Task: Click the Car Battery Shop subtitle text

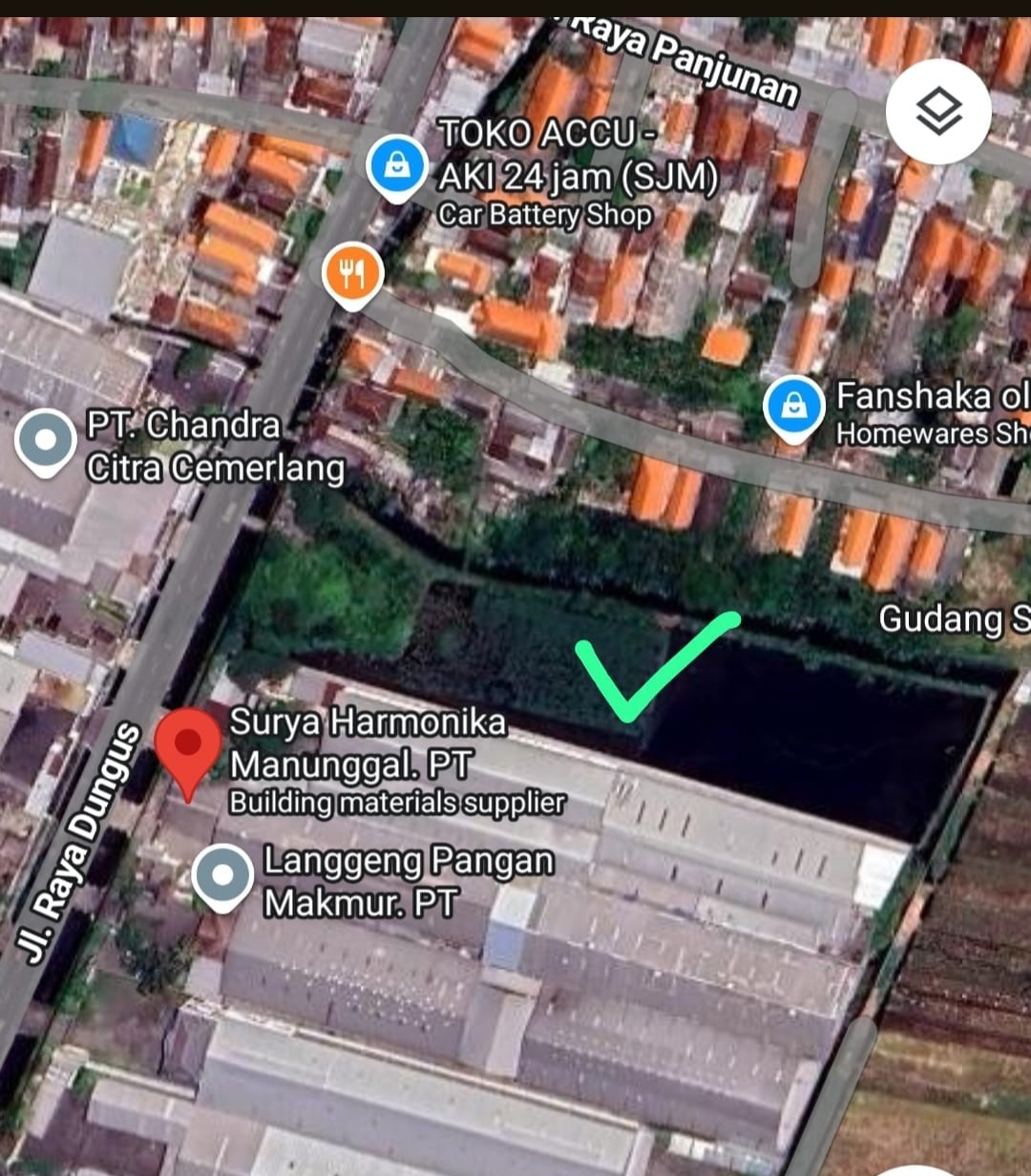Action: 544,215
